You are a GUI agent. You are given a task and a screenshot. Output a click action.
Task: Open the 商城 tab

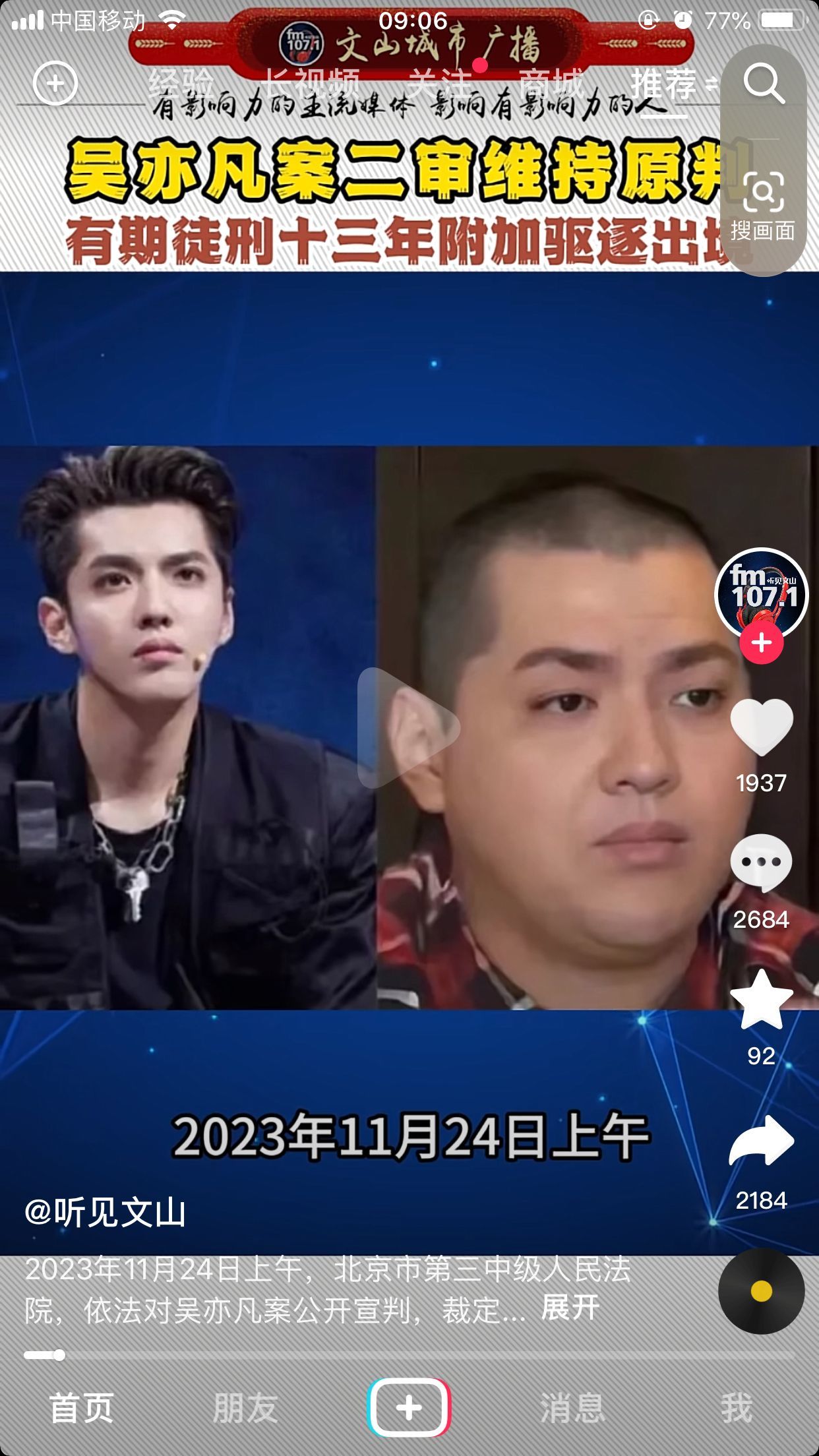pos(551,84)
